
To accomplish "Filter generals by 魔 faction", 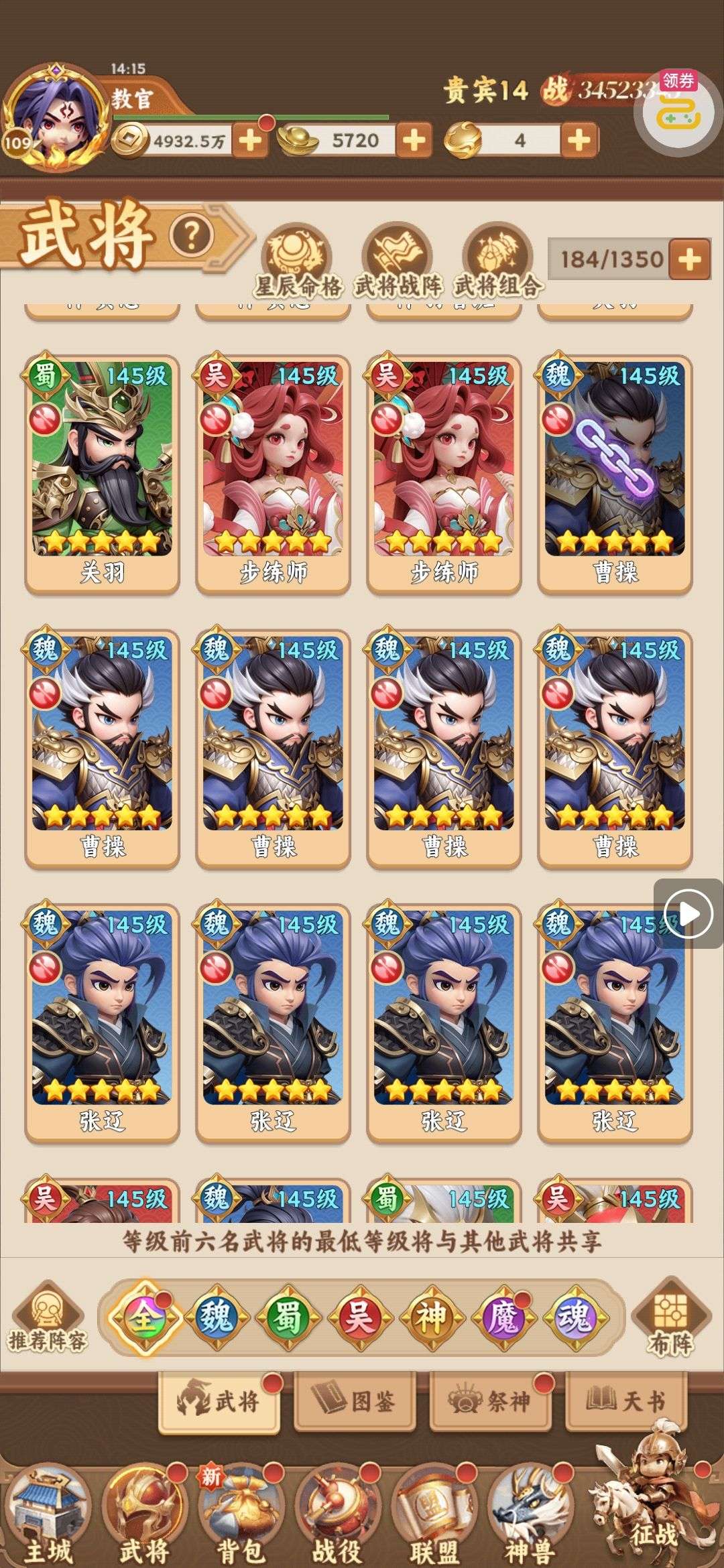I will point(503,1316).
